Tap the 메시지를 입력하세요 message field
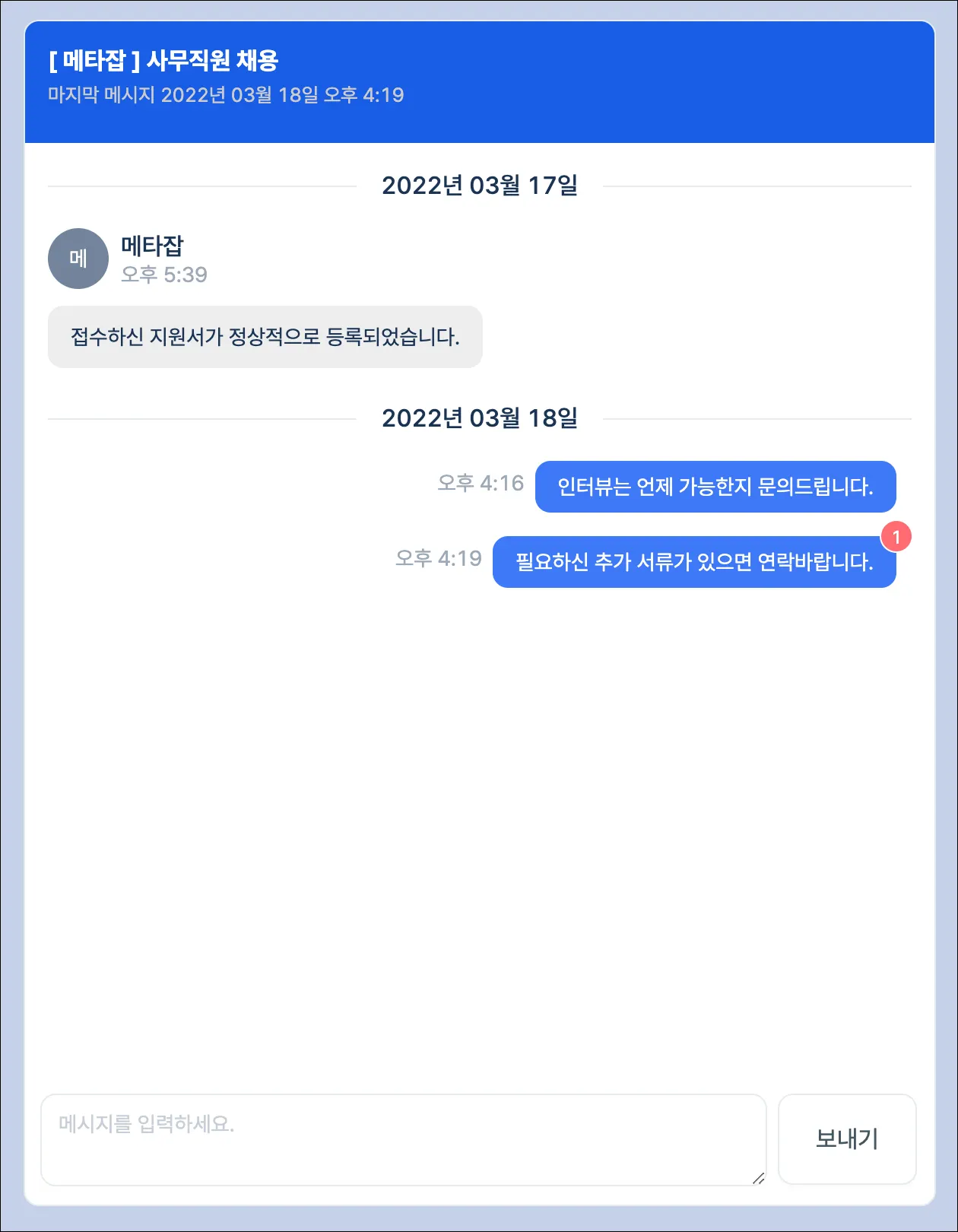 coord(403,1138)
